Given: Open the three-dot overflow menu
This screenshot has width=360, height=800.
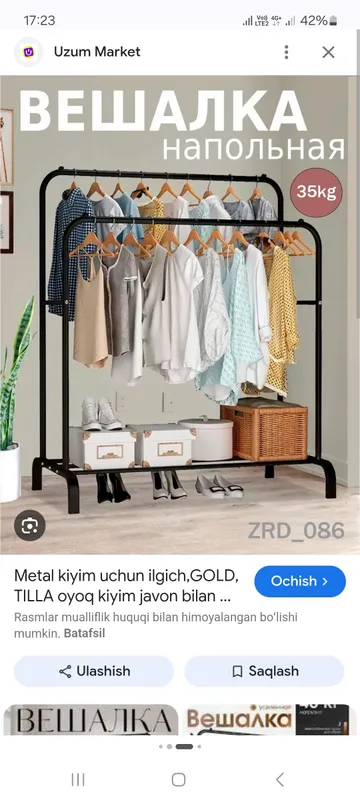Looking at the screenshot, I should point(287,52).
